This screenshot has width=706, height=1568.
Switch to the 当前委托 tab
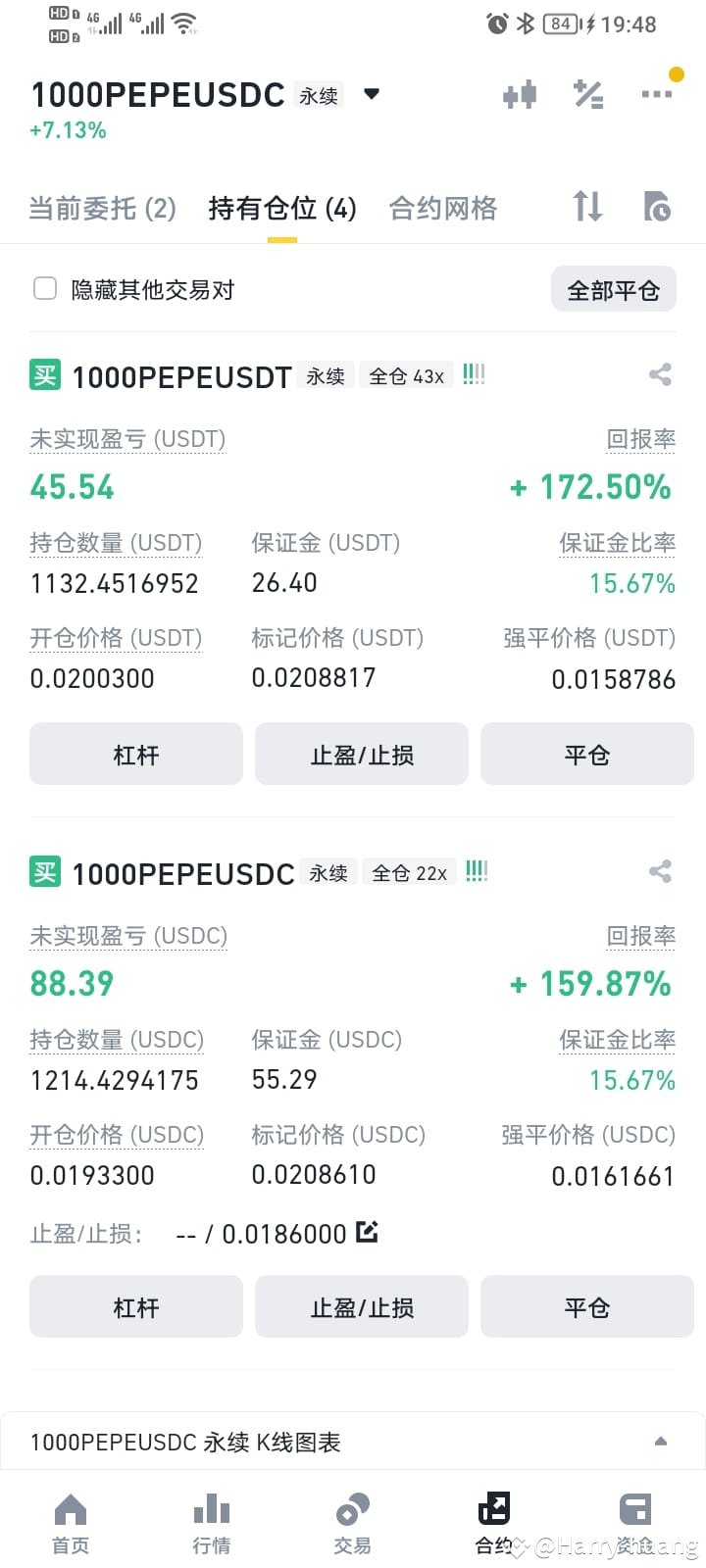102,208
